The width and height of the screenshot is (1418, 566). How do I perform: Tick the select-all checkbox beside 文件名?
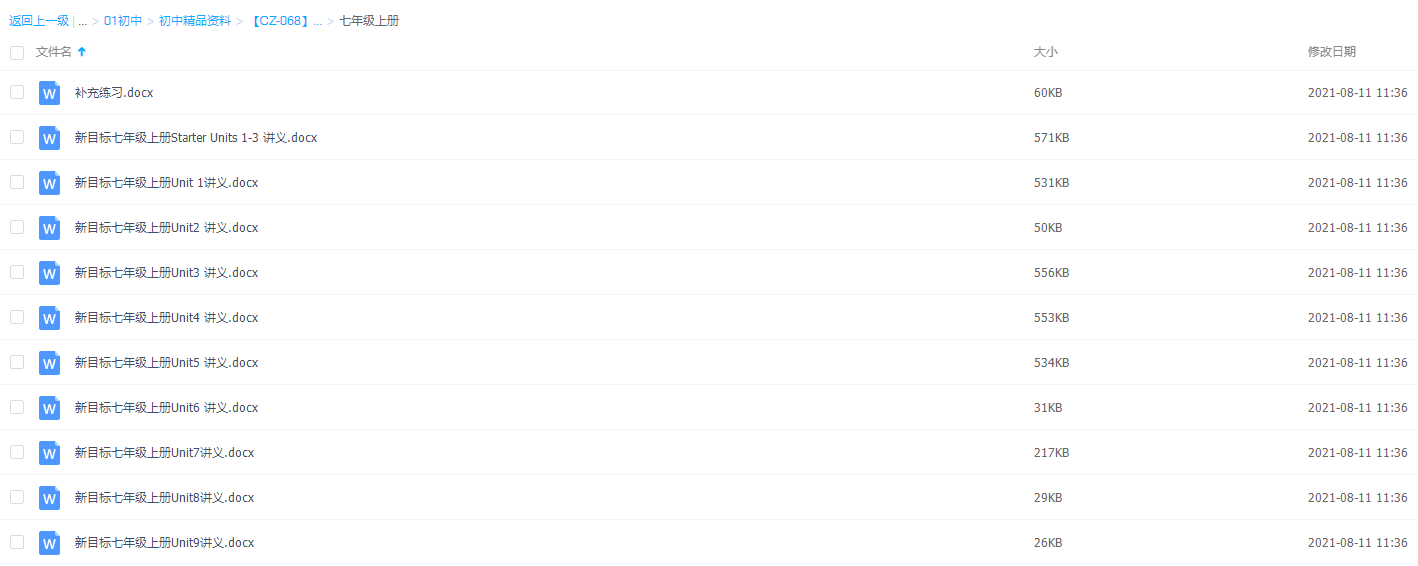[x=17, y=52]
